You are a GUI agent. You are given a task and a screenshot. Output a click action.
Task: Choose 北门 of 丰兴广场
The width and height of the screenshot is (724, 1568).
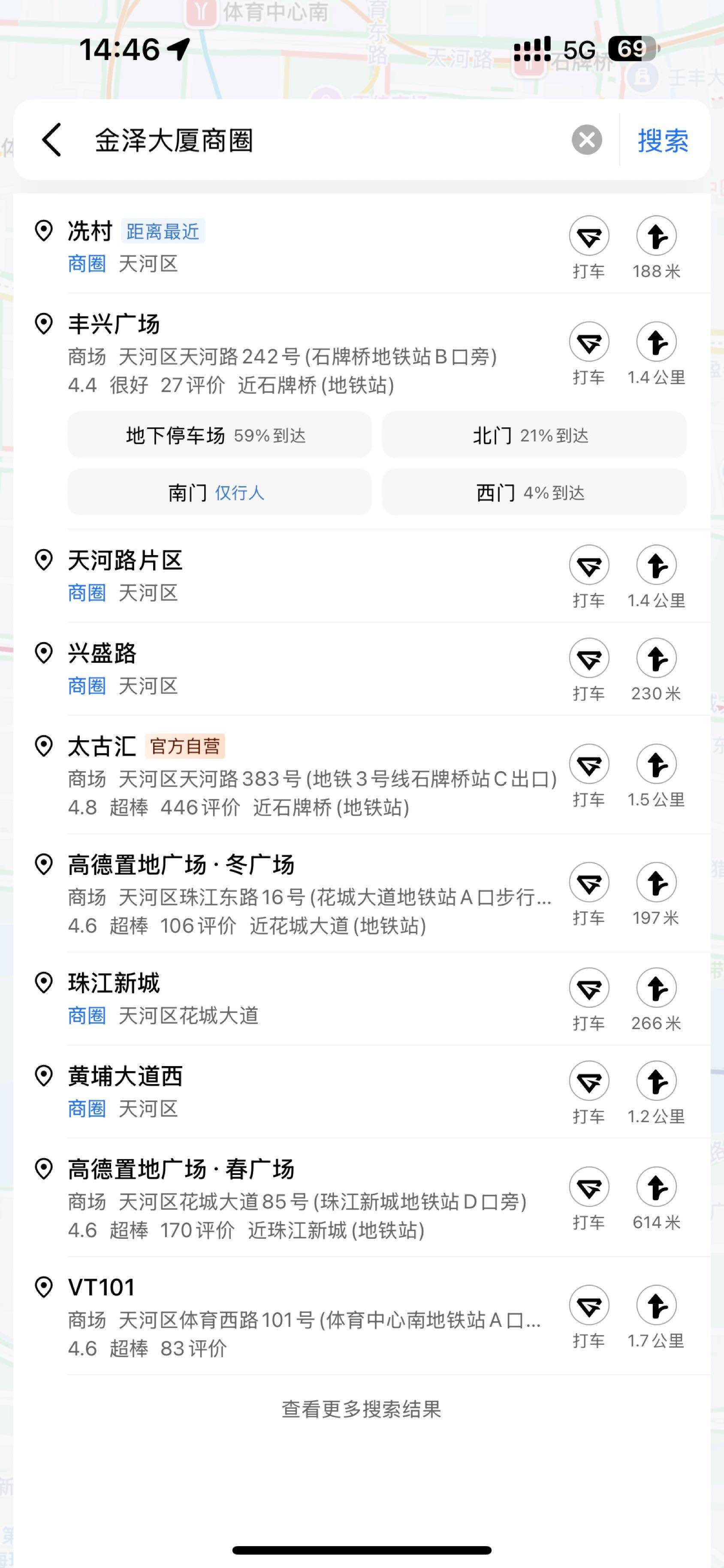click(534, 435)
